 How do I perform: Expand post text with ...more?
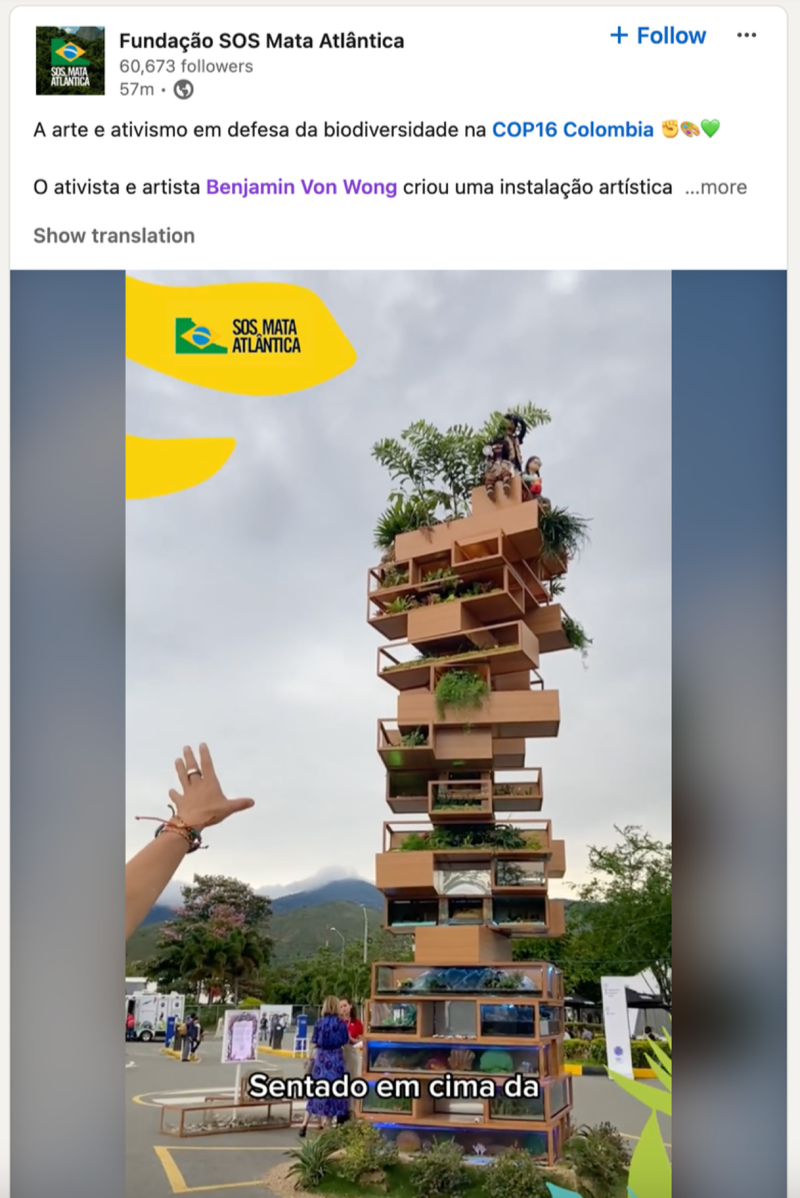715,187
